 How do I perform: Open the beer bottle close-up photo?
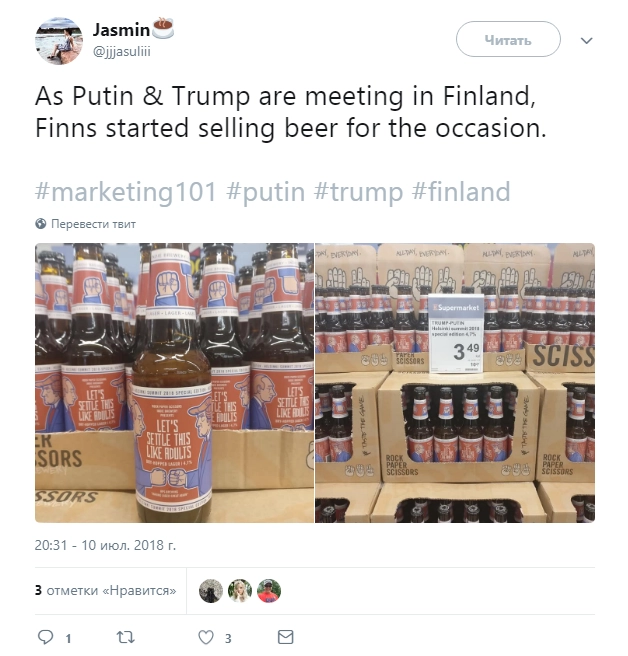click(174, 382)
